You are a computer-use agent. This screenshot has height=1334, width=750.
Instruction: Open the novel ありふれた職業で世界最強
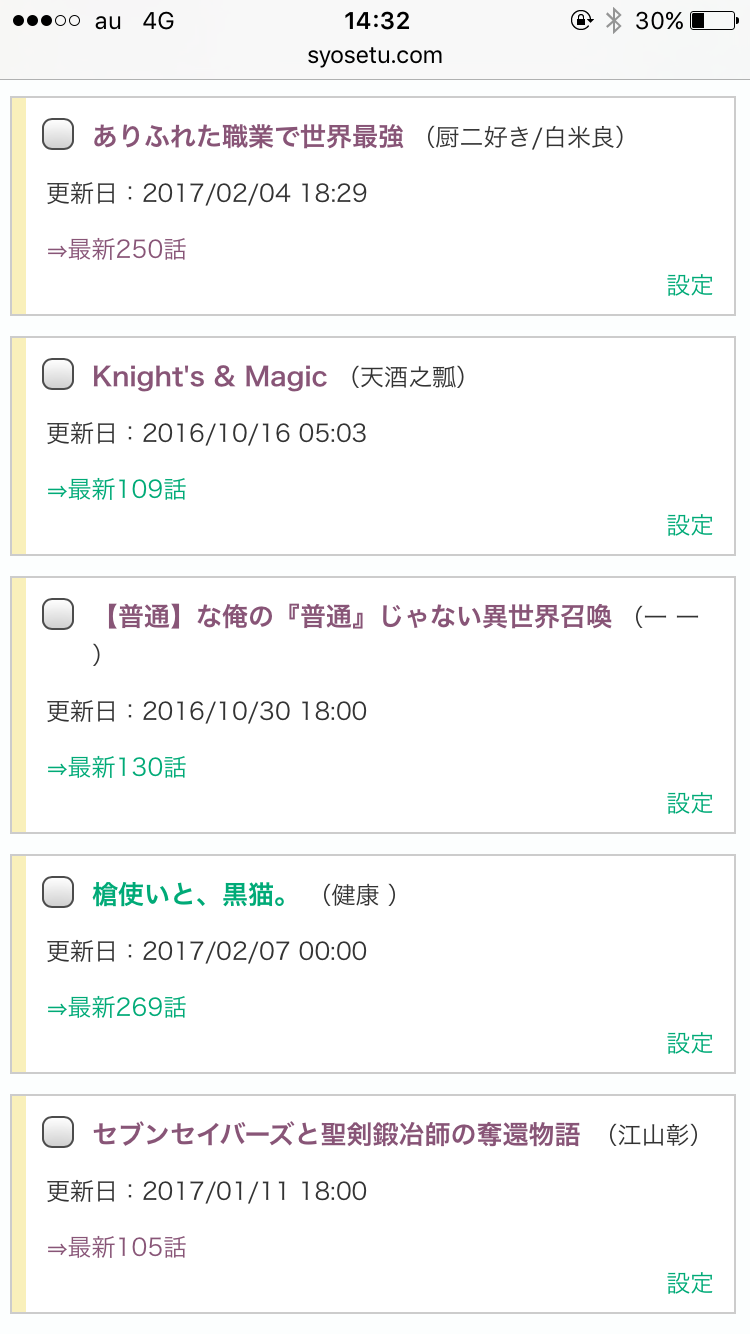coord(248,137)
